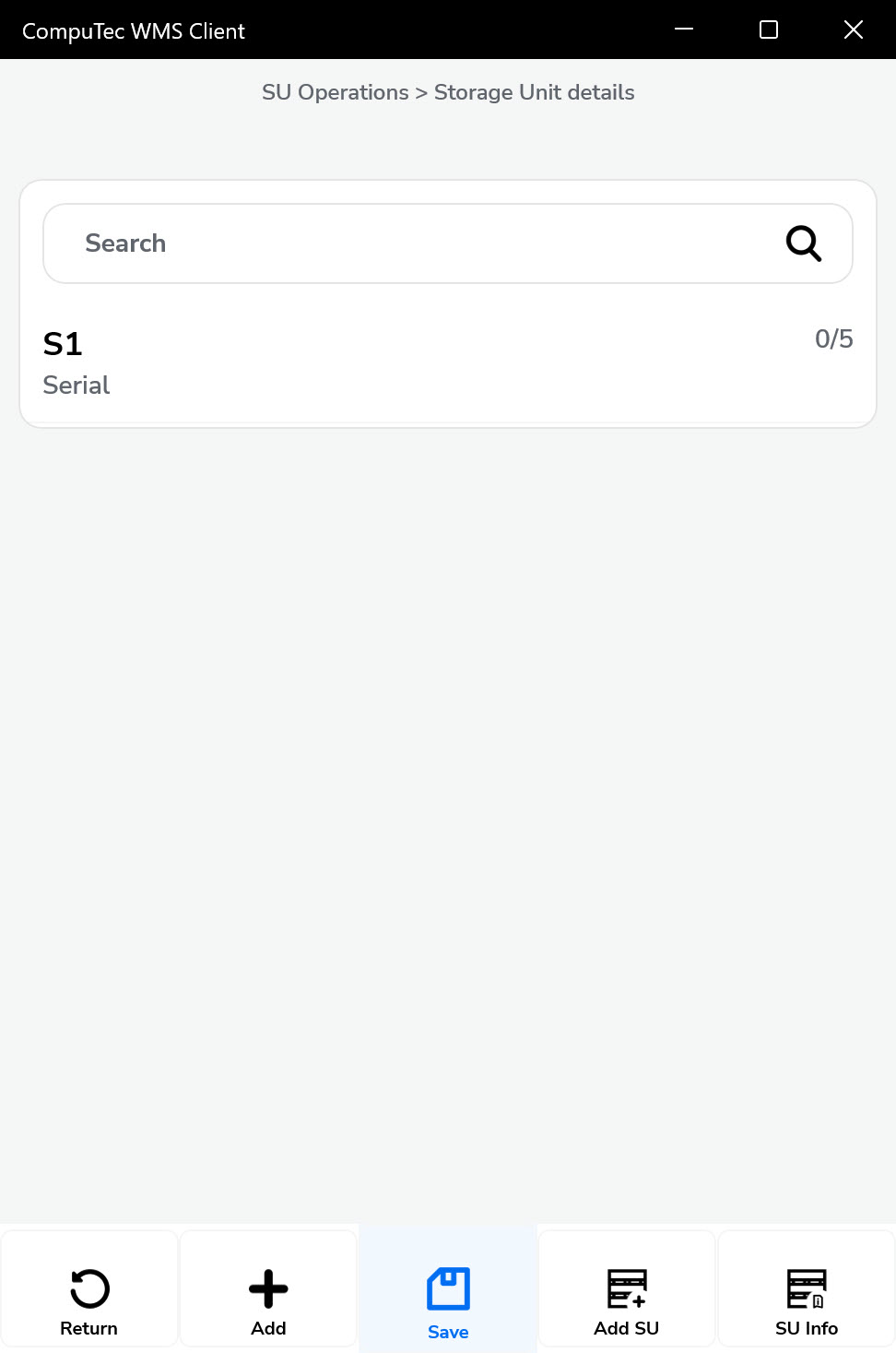Open SU Info
Image resolution: width=896 pixels, height=1353 pixels.
pos(807,1300)
